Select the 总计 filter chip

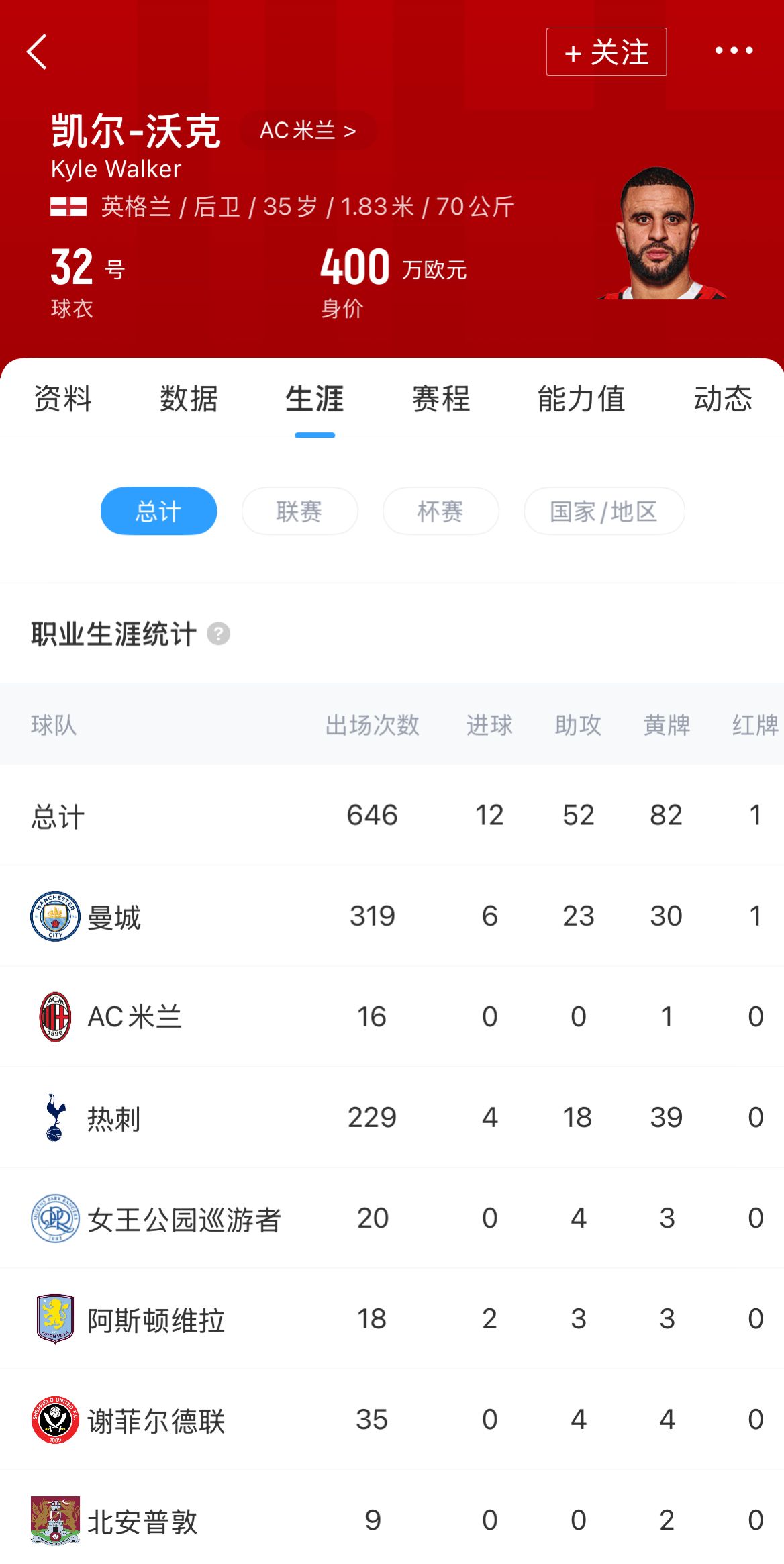158,511
